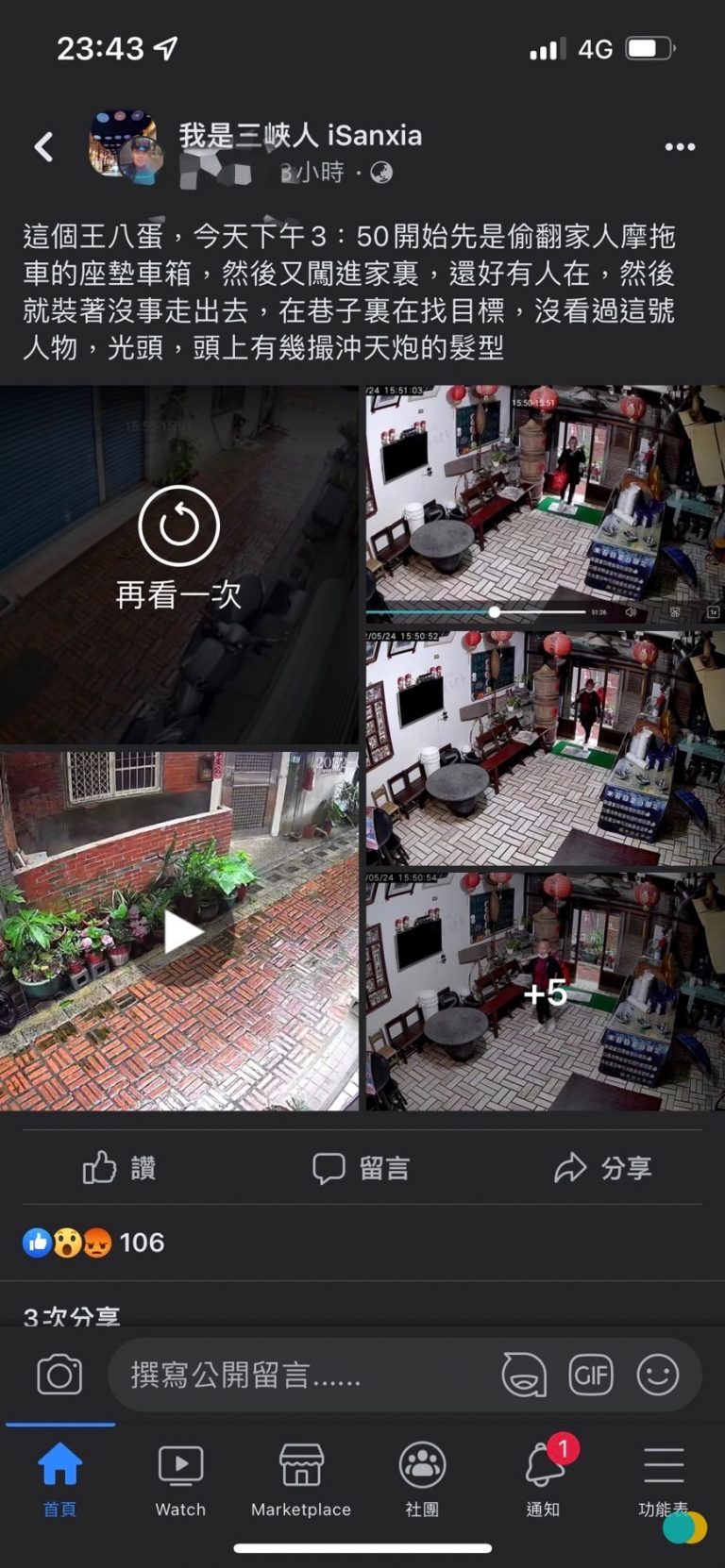This screenshot has width=725, height=1568.
Task: View the 106 reactions list
Action: (94, 1243)
